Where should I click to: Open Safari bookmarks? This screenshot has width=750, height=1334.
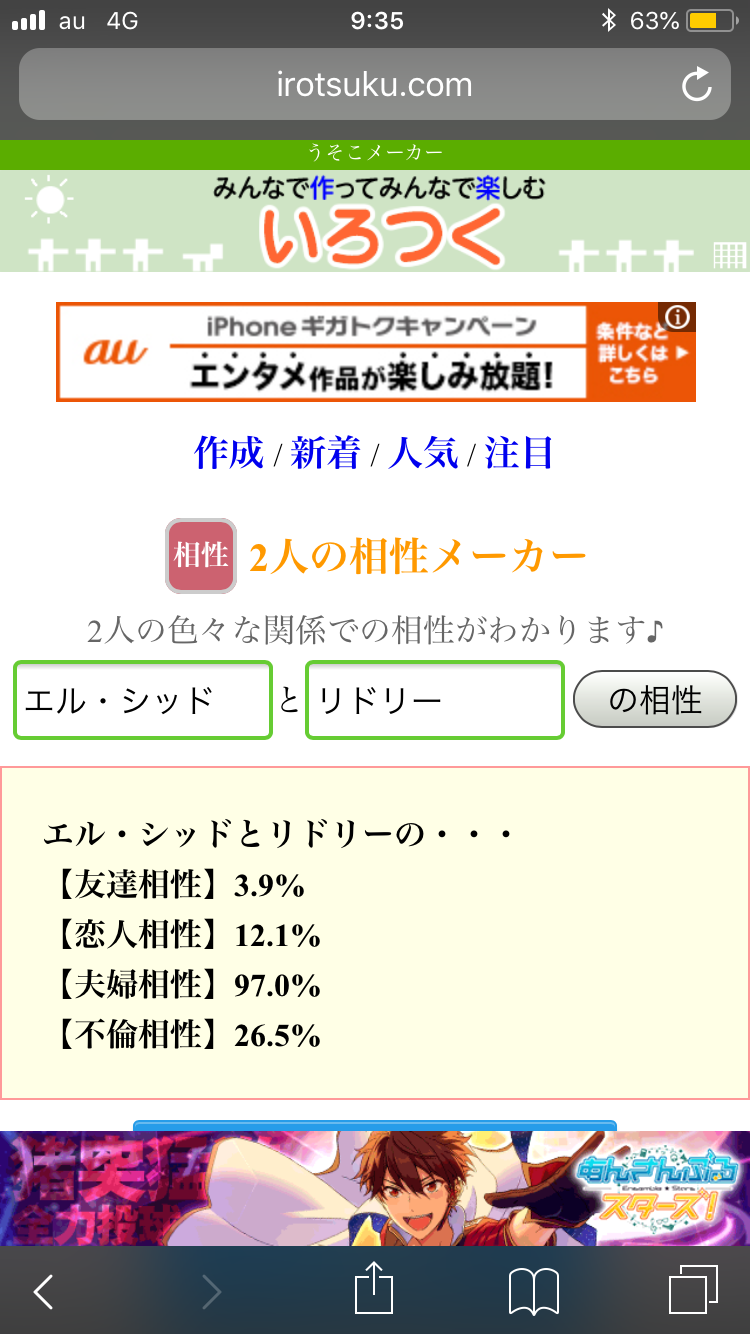point(533,1292)
